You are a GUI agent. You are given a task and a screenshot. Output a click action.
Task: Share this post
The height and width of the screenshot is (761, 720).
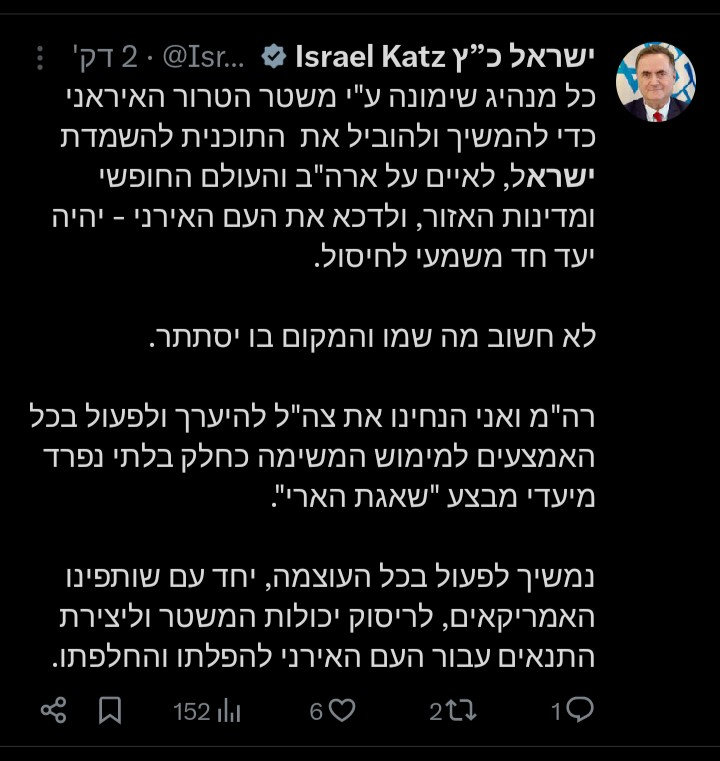click(x=53, y=711)
